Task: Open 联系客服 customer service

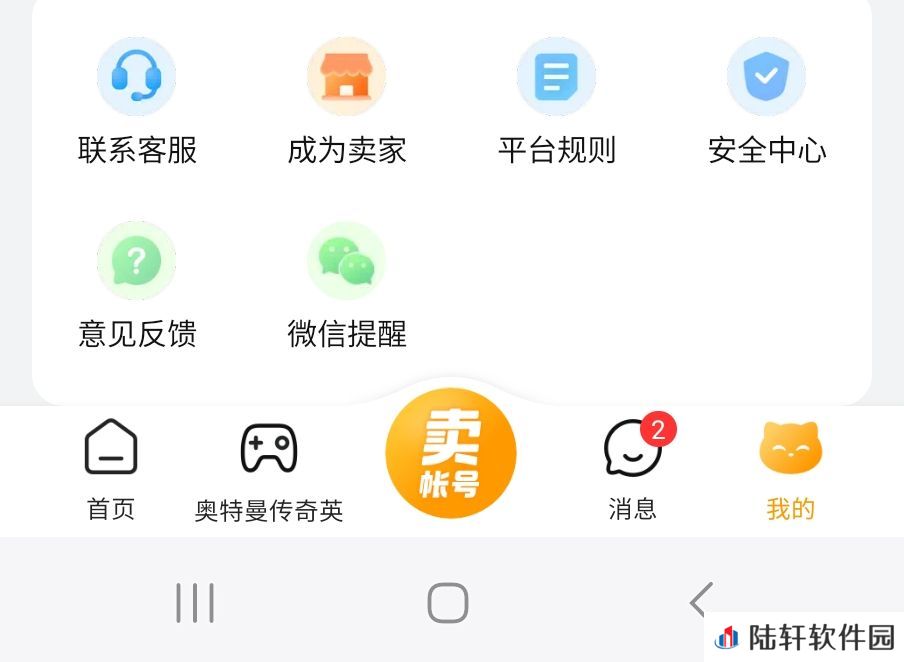Action: tap(137, 102)
